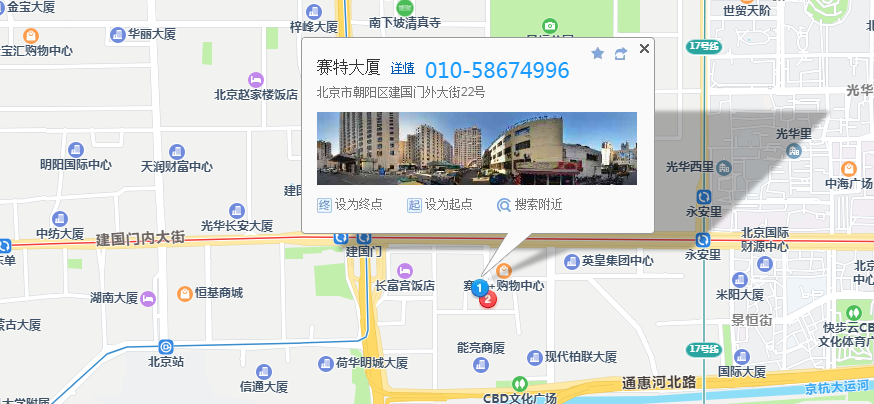Close the 赛特大厦 info popup

[x=644, y=47]
